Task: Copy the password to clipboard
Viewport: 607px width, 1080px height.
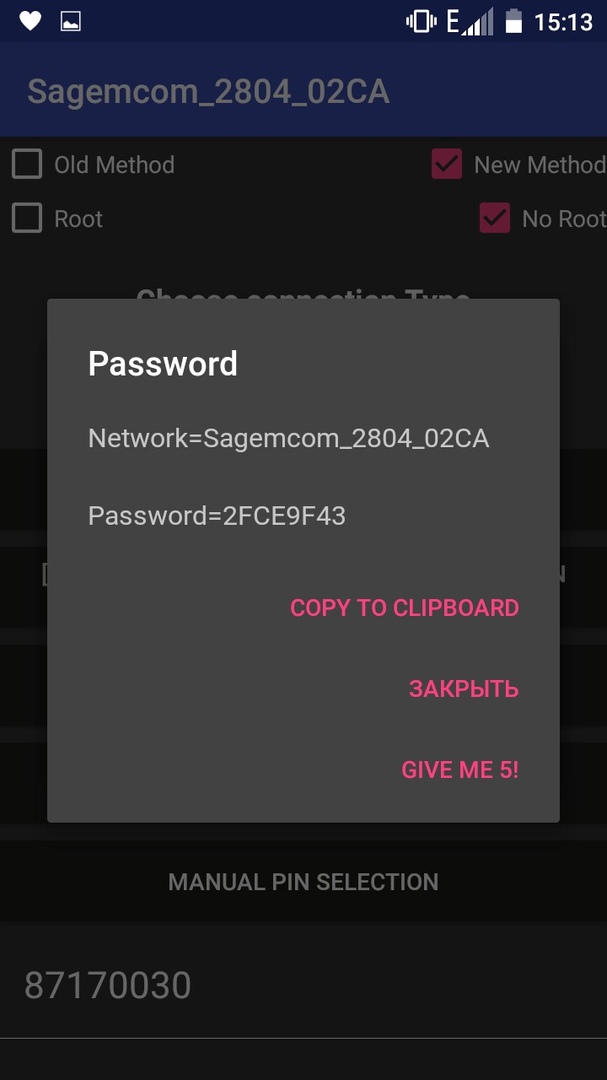Action: [x=404, y=608]
